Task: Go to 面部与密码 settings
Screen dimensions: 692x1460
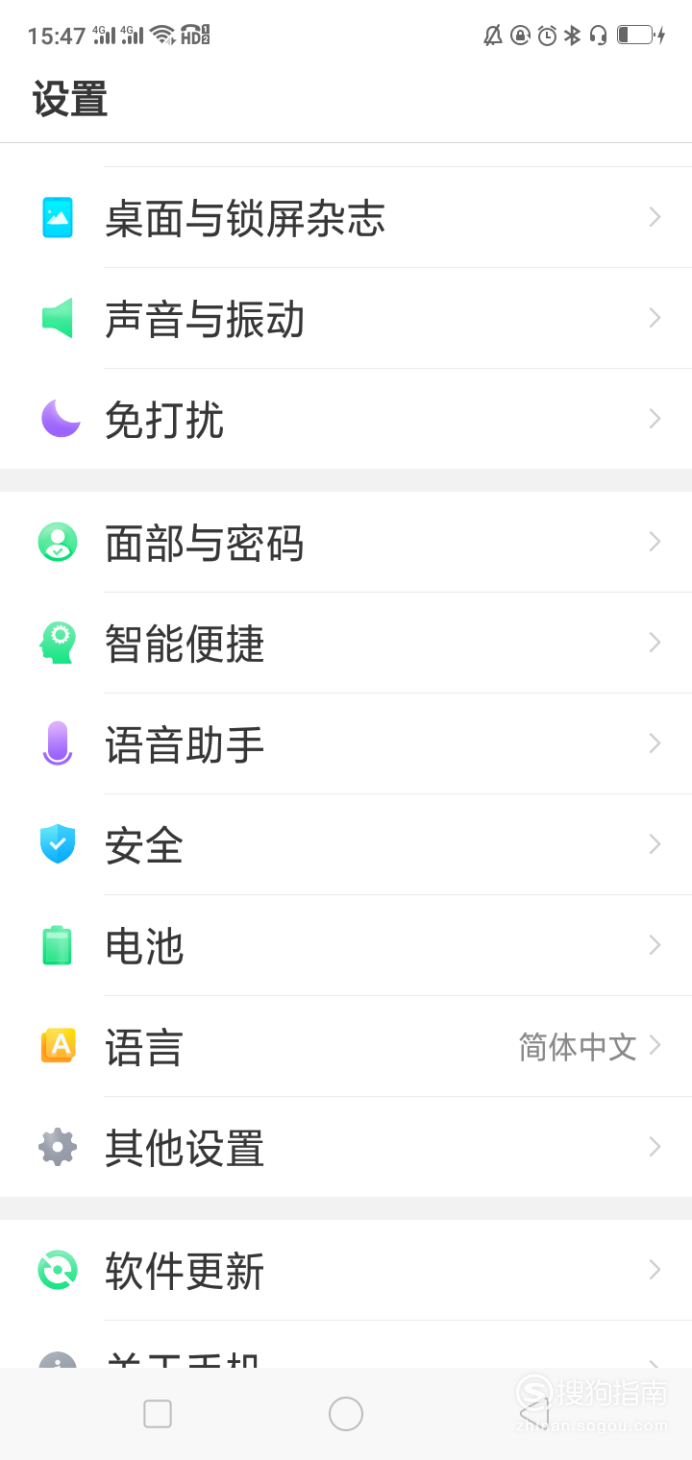Action: pyautogui.click(x=346, y=542)
